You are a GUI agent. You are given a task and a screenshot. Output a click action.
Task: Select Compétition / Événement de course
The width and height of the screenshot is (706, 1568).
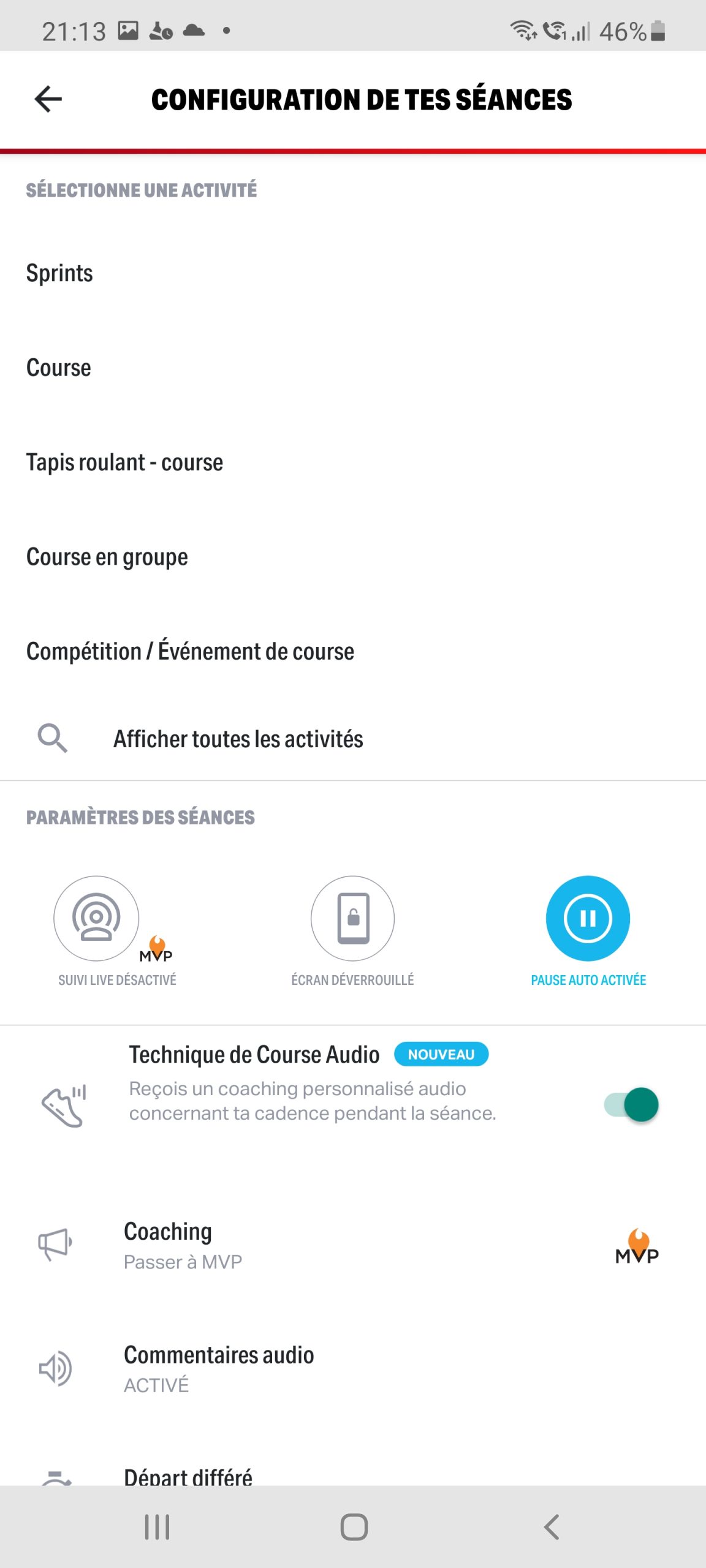click(190, 651)
